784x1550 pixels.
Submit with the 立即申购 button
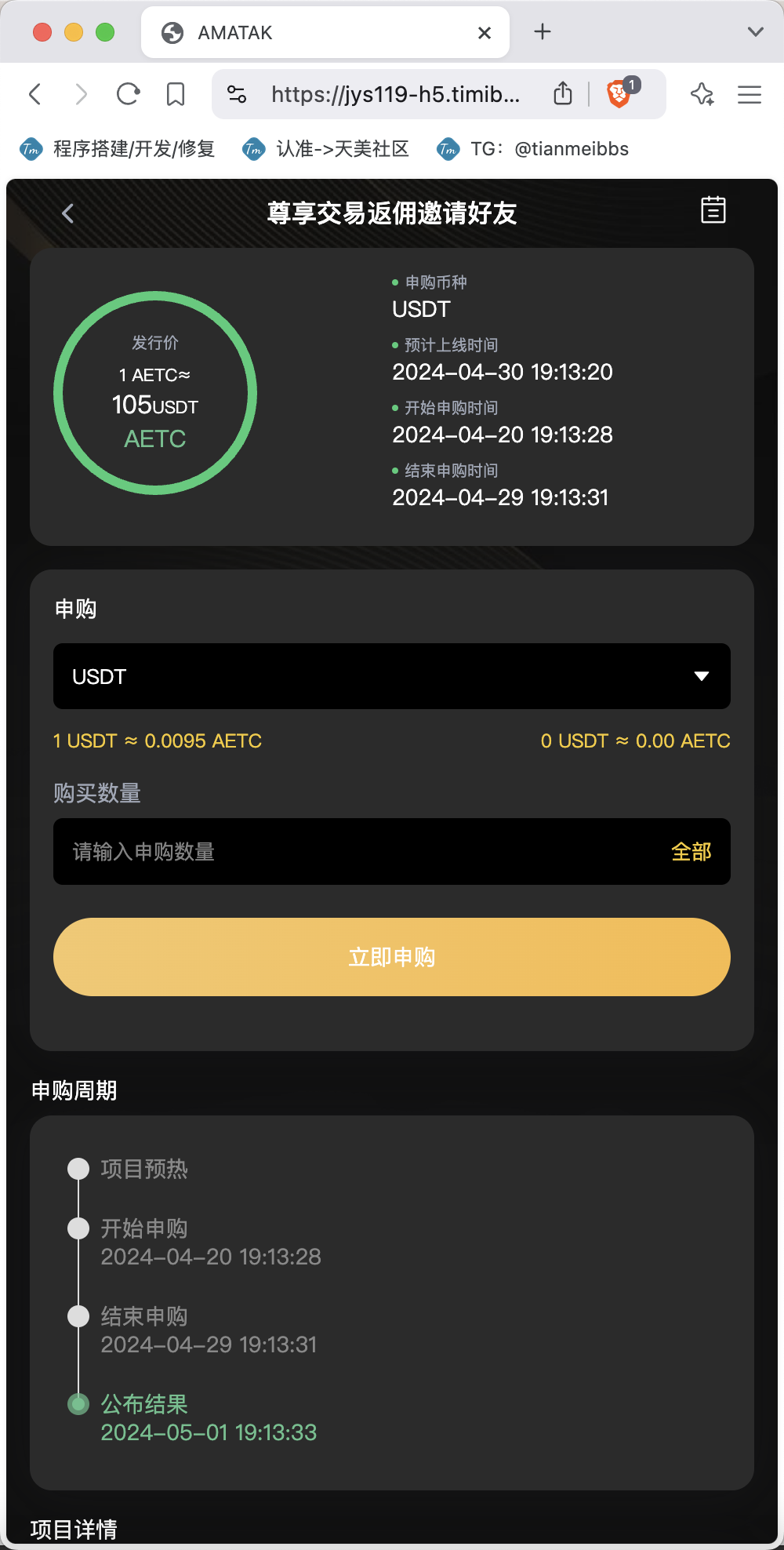[392, 957]
